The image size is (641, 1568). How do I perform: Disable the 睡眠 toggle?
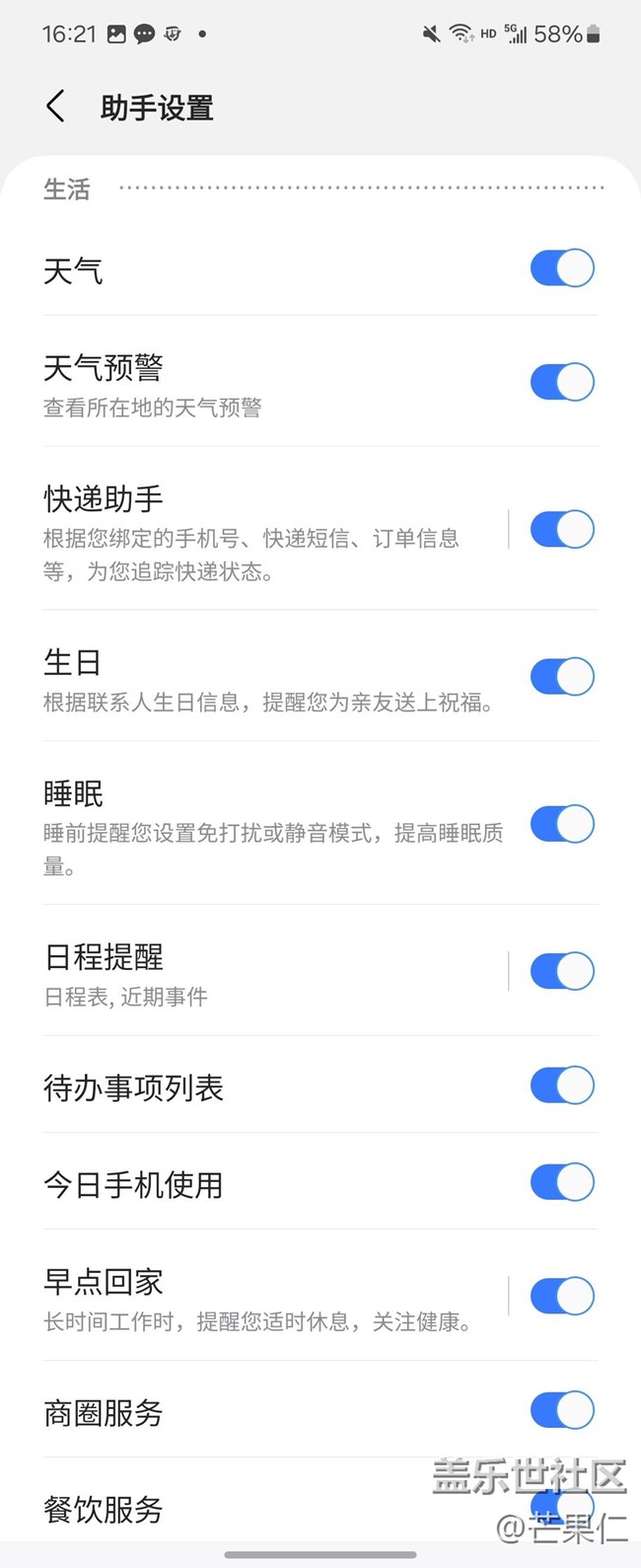(562, 824)
